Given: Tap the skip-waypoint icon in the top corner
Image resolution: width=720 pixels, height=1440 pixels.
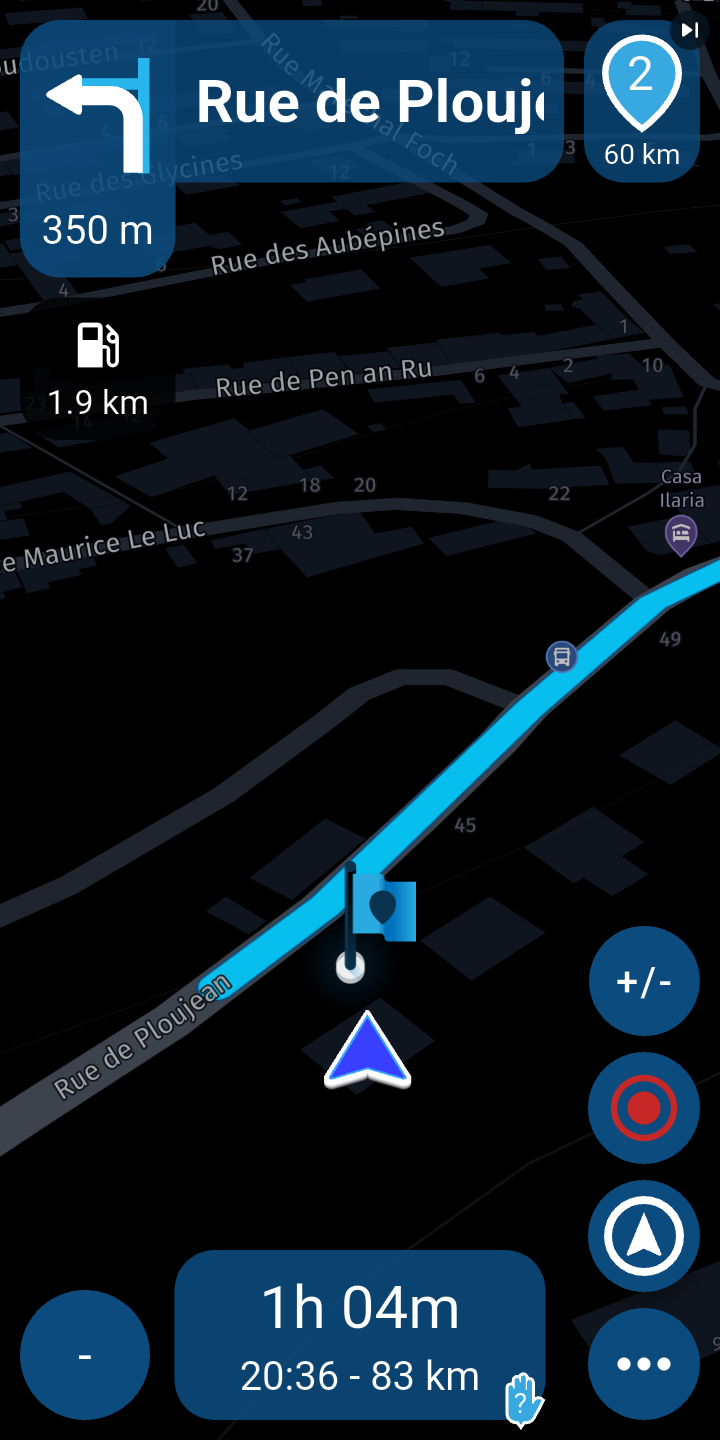Looking at the screenshot, I should 689,30.
